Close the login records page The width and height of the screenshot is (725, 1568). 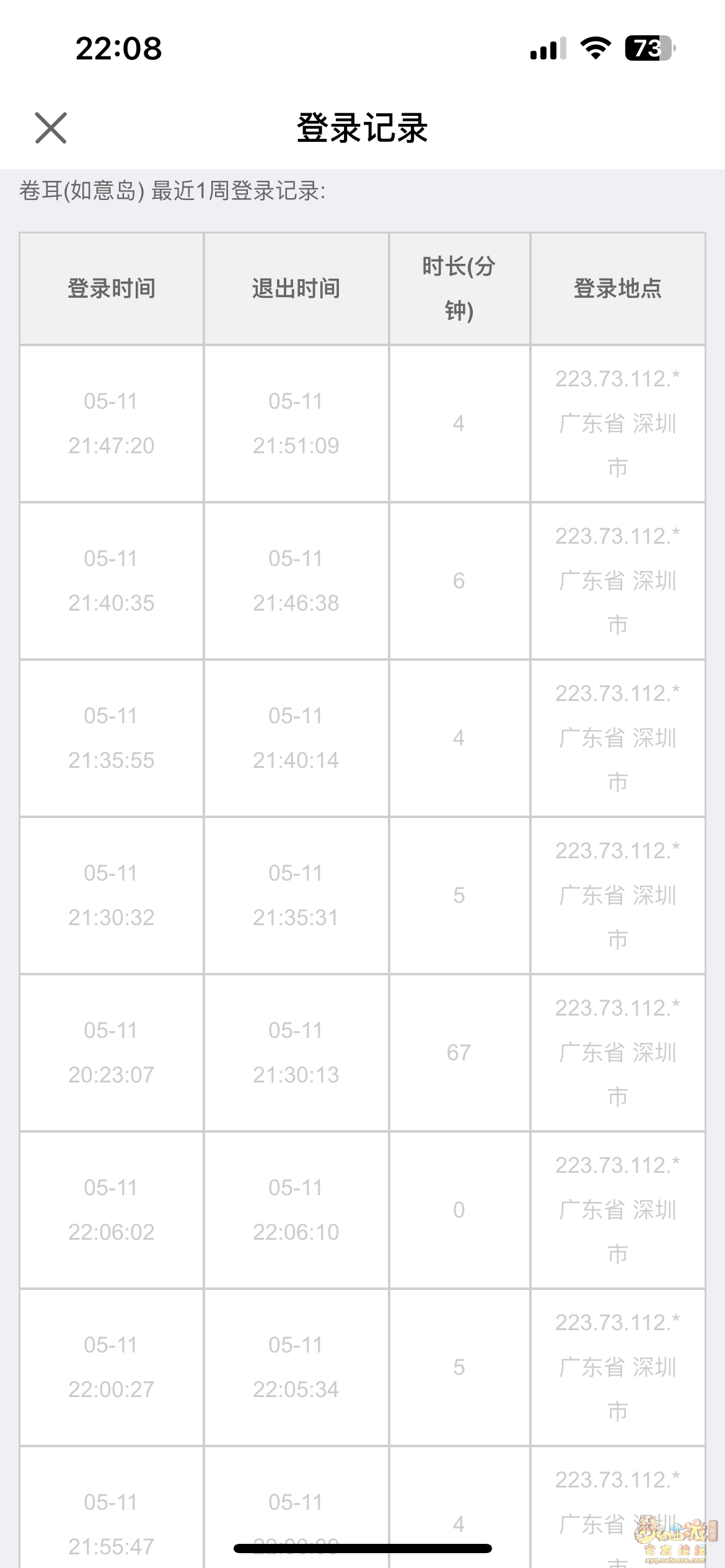coord(51,128)
